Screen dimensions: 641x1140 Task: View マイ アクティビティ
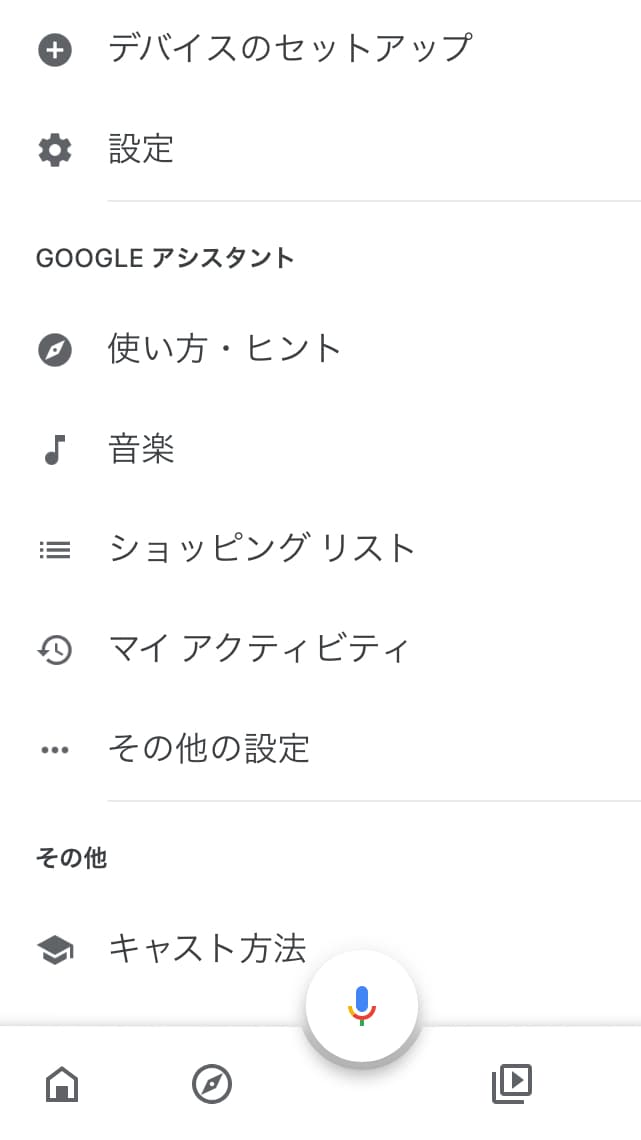point(320,649)
